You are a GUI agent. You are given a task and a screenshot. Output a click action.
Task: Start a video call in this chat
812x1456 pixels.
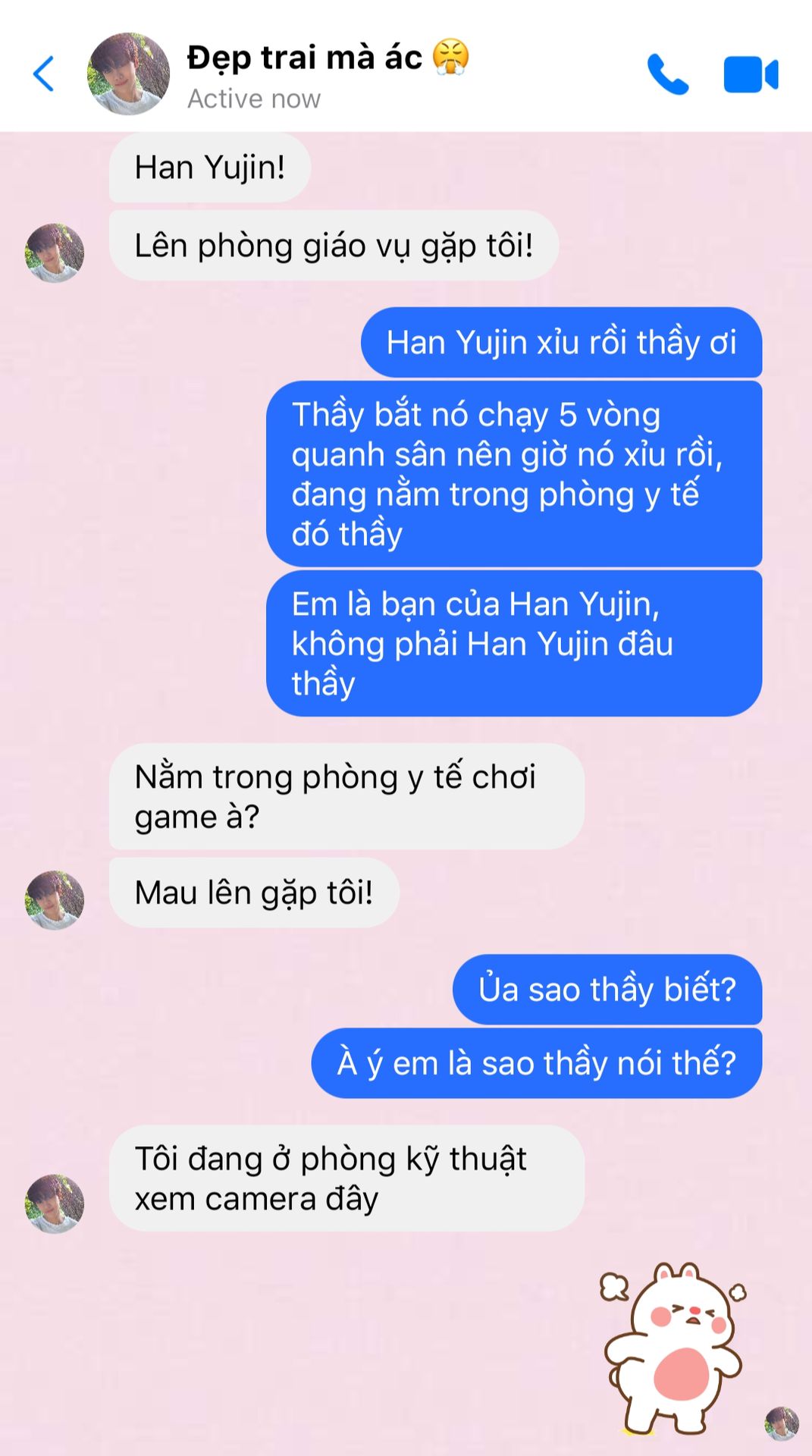coord(751,74)
